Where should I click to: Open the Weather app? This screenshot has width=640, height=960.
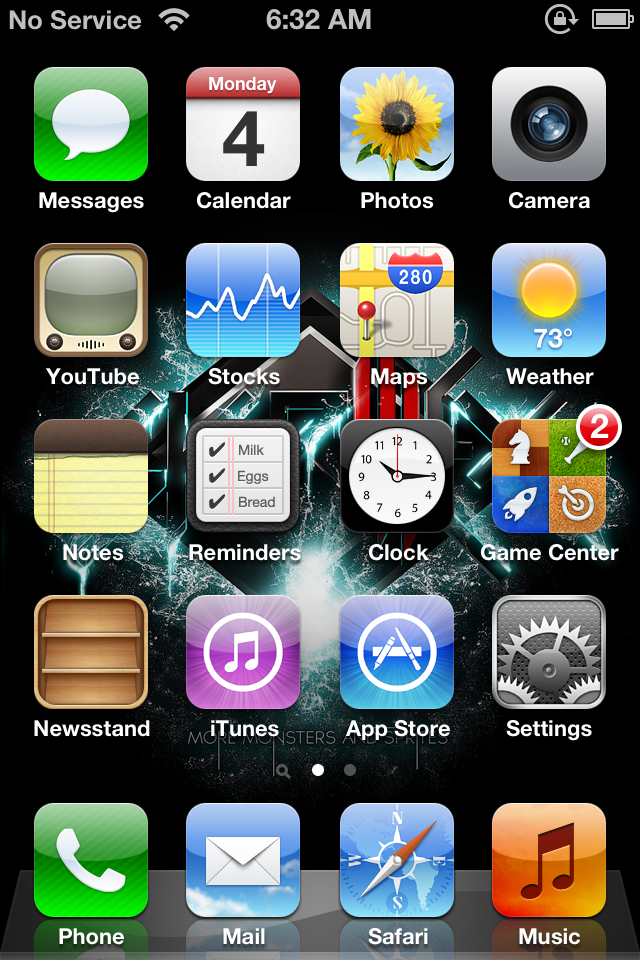point(549,300)
